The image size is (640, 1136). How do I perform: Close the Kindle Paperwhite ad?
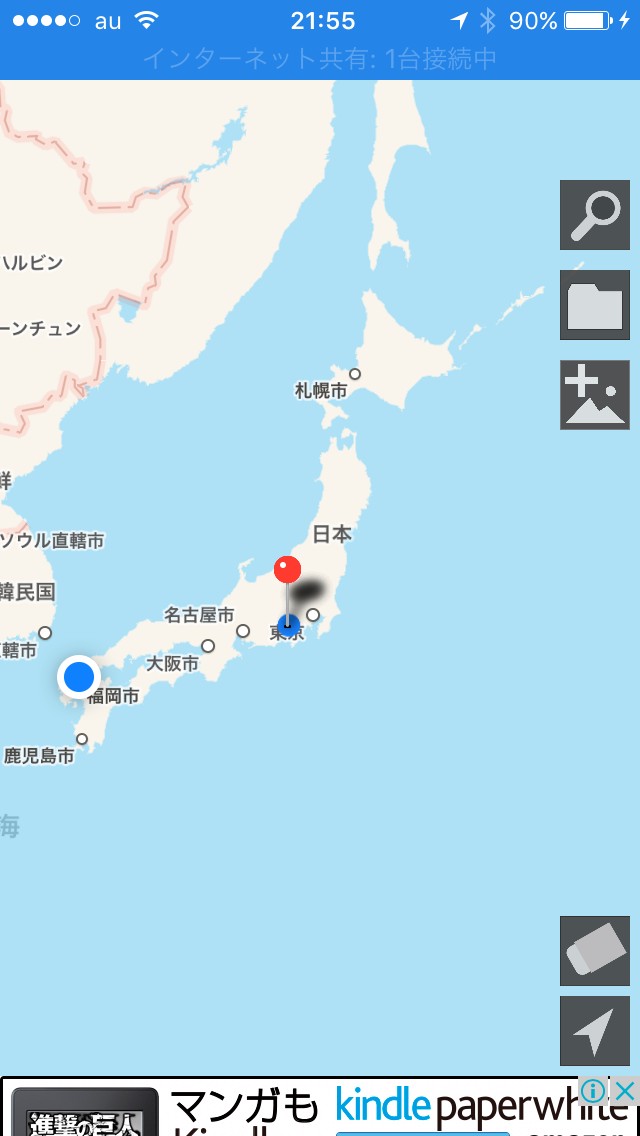pos(624,1090)
